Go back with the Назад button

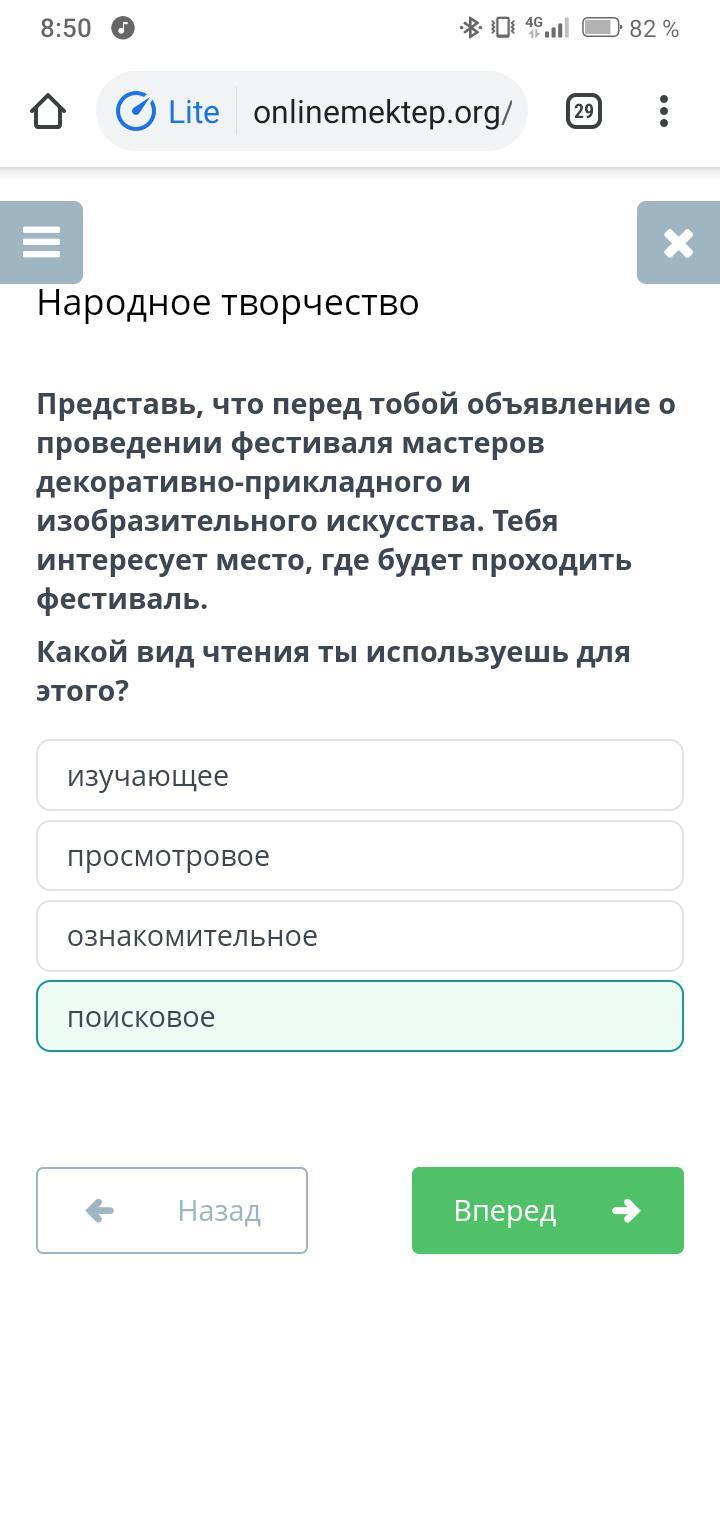[172, 1210]
